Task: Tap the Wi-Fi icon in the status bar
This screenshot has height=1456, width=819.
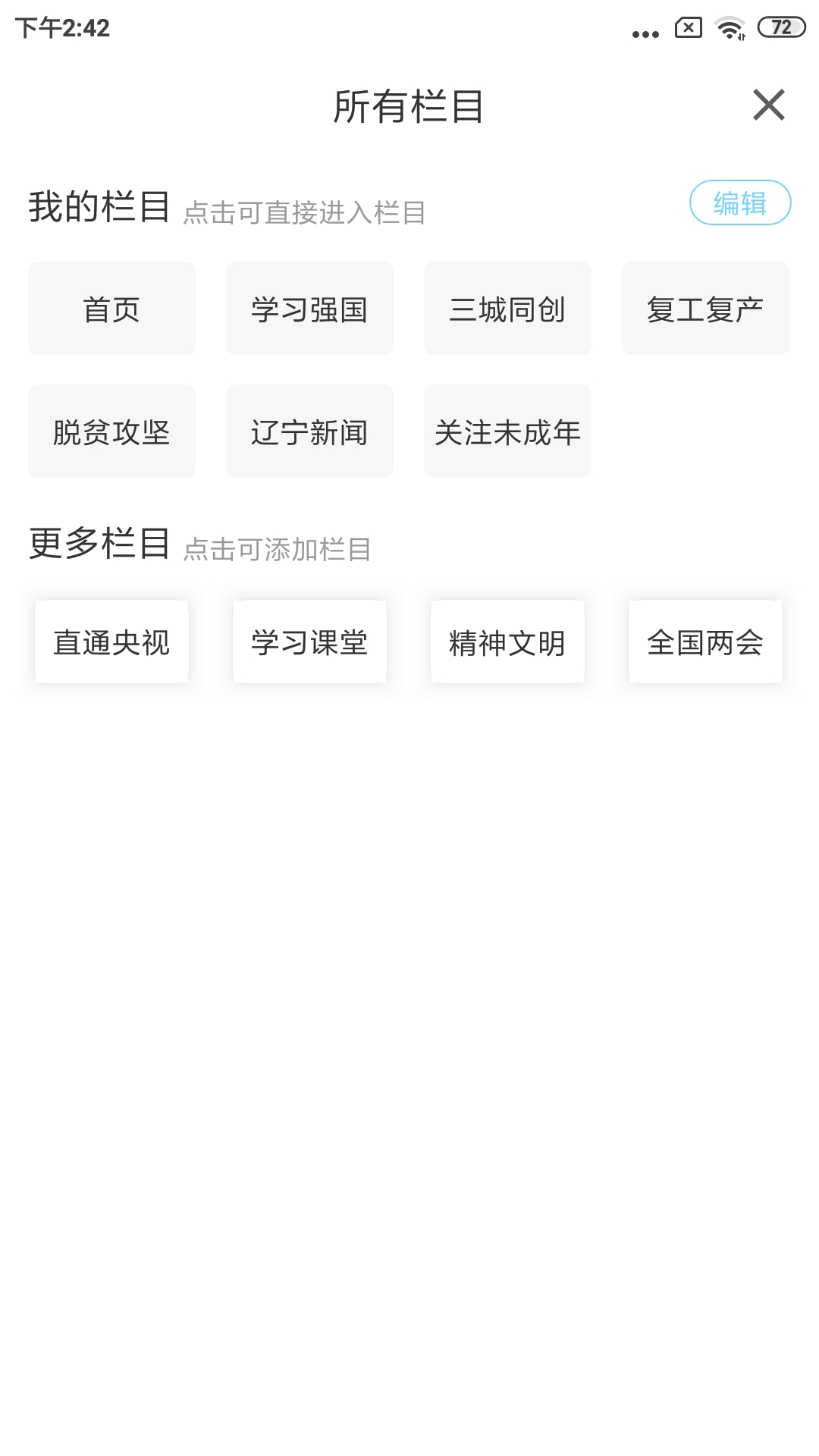Action: (729, 30)
